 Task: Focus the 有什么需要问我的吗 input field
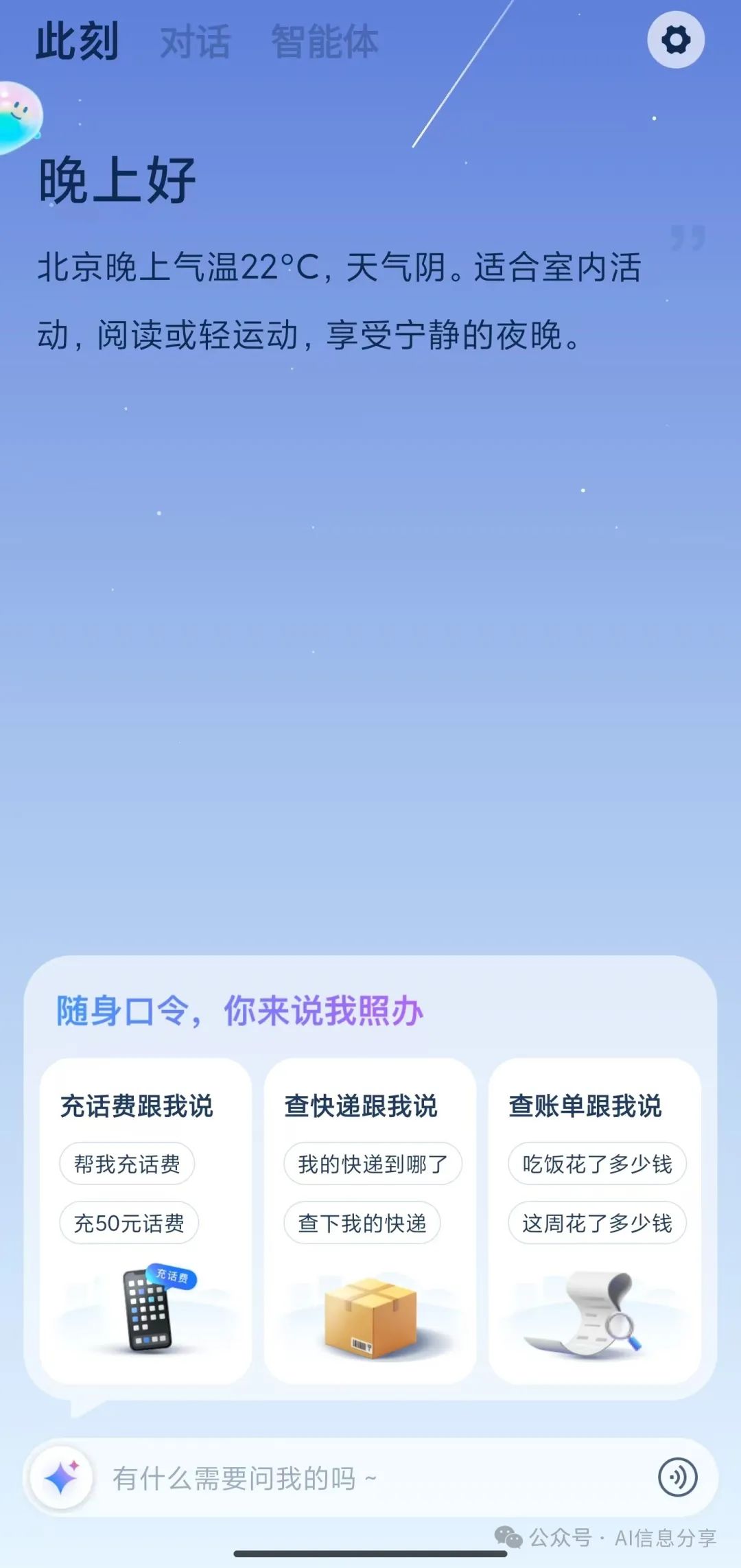pos(370,1478)
